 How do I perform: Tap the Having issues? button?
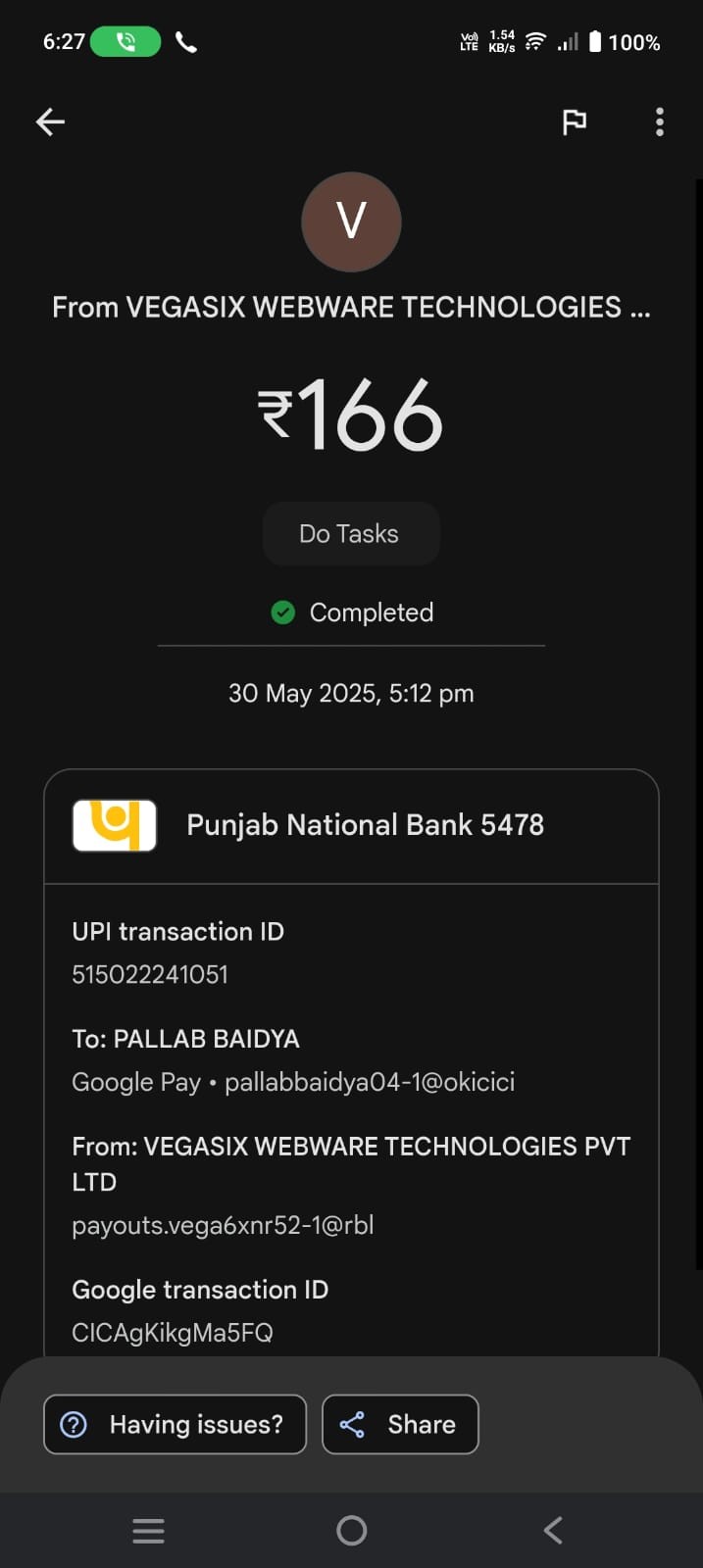(x=176, y=1424)
